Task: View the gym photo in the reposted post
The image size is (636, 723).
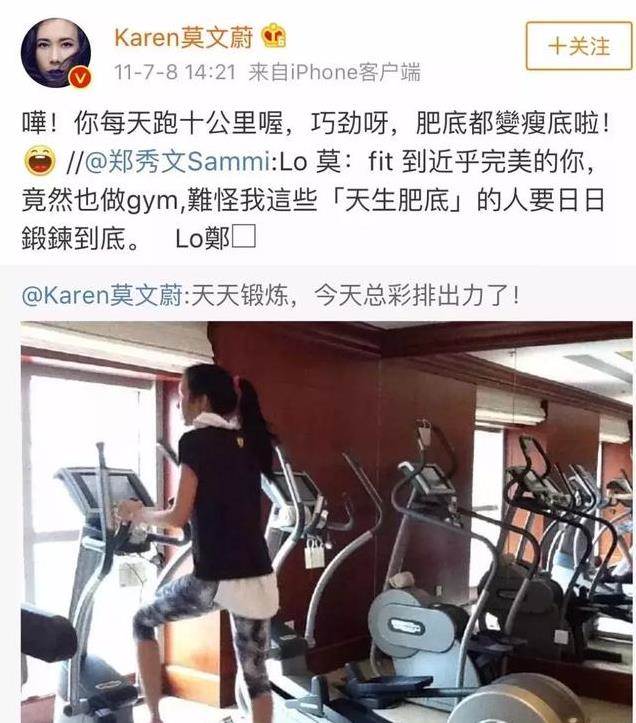Action: pyautogui.click(x=327, y=520)
